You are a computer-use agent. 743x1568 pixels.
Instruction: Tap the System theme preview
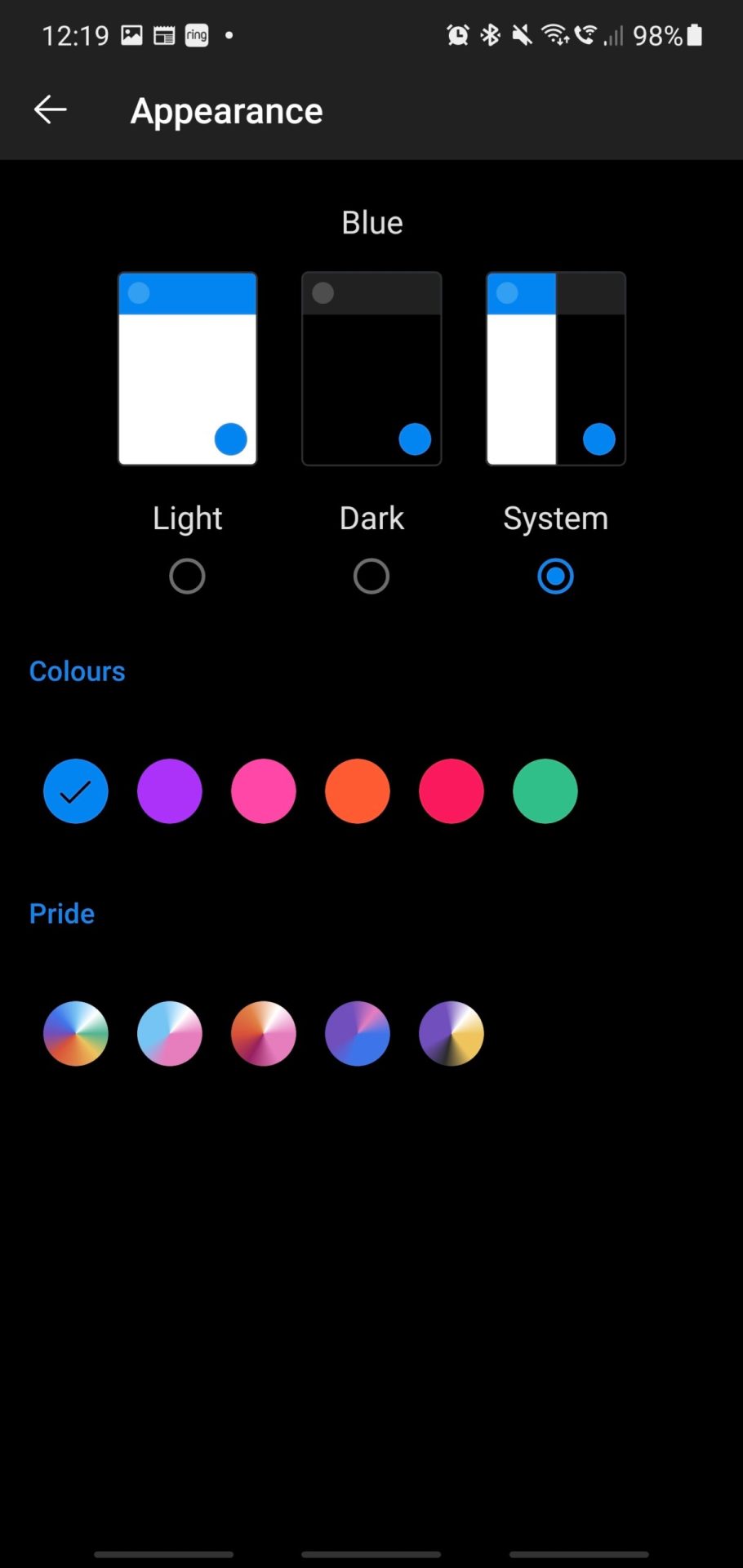(x=556, y=368)
